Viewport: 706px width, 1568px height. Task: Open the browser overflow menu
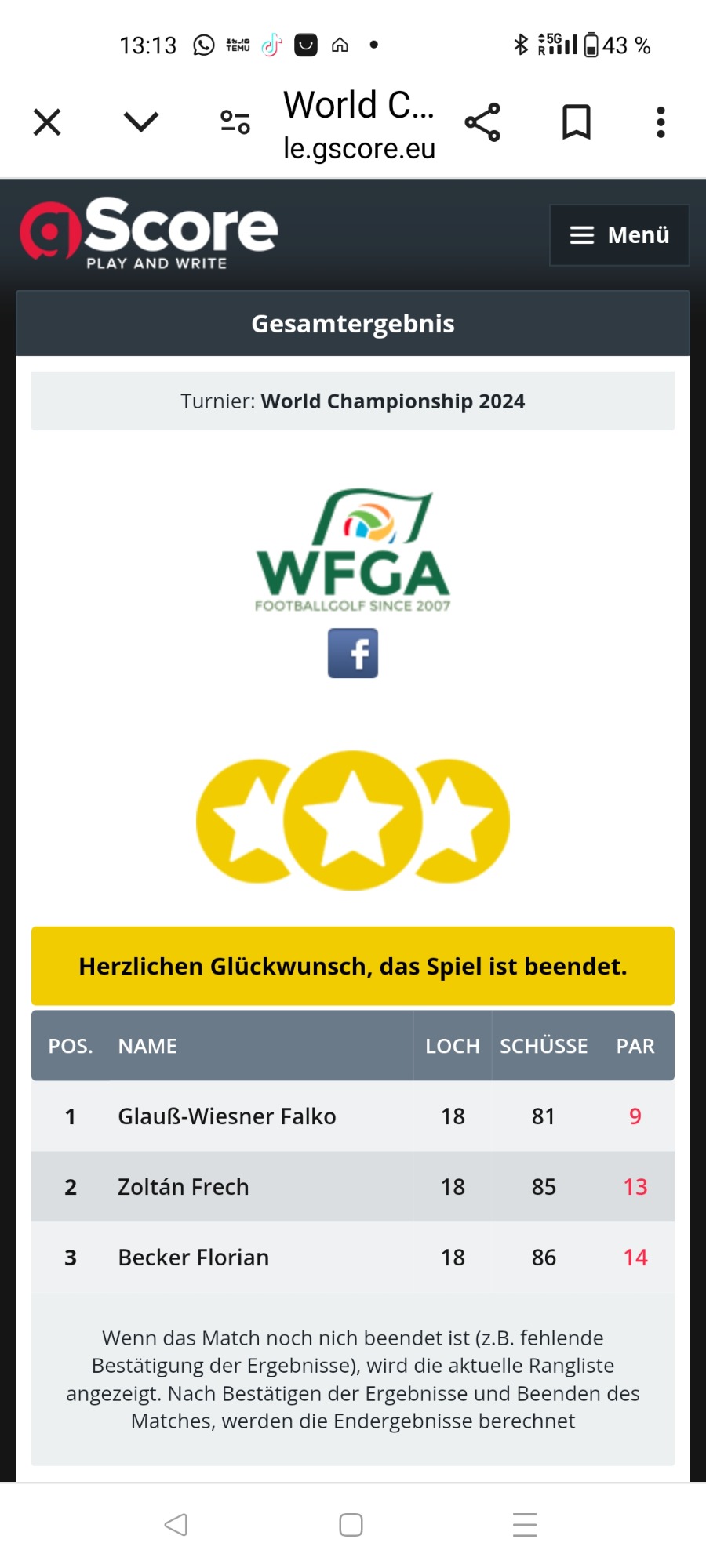[661, 122]
